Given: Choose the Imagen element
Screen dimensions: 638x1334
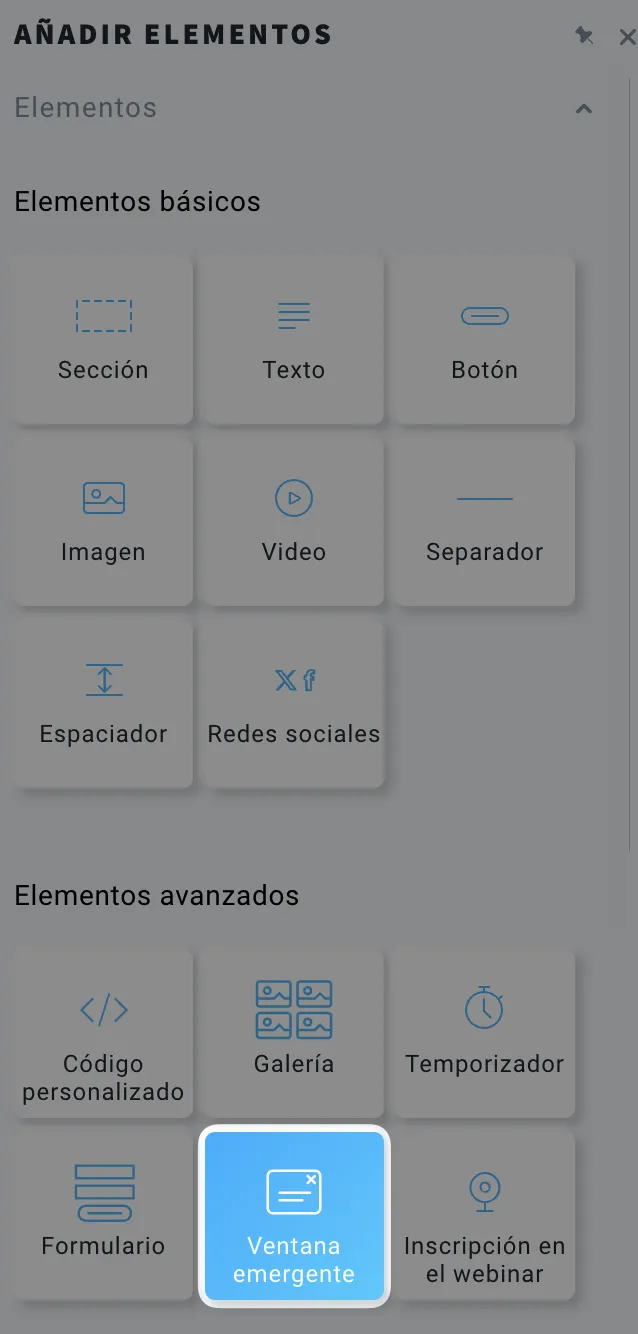Looking at the screenshot, I should (103, 521).
